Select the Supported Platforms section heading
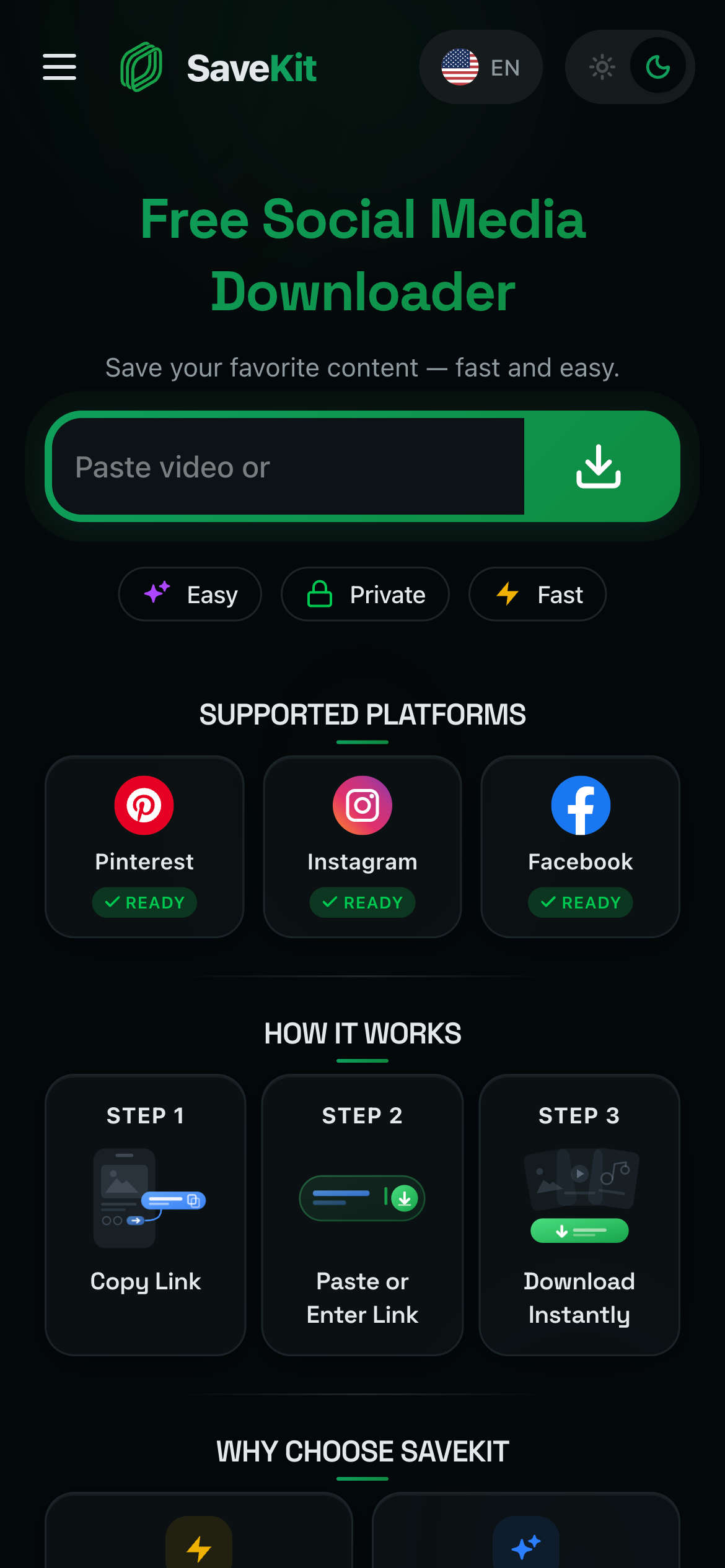725x1568 pixels. pyautogui.click(x=362, y=715)
